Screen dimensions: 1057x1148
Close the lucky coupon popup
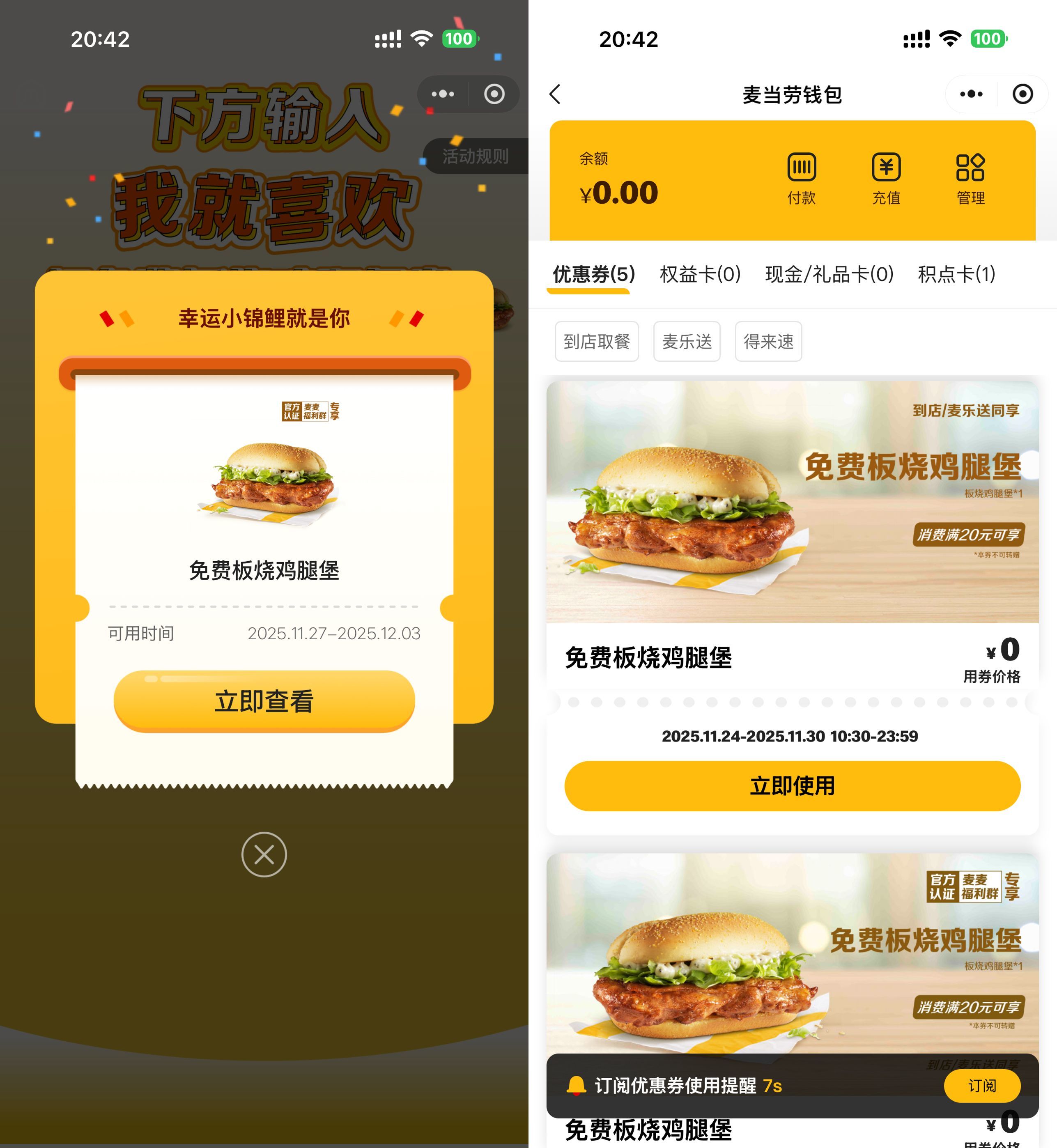click(264, 854)
